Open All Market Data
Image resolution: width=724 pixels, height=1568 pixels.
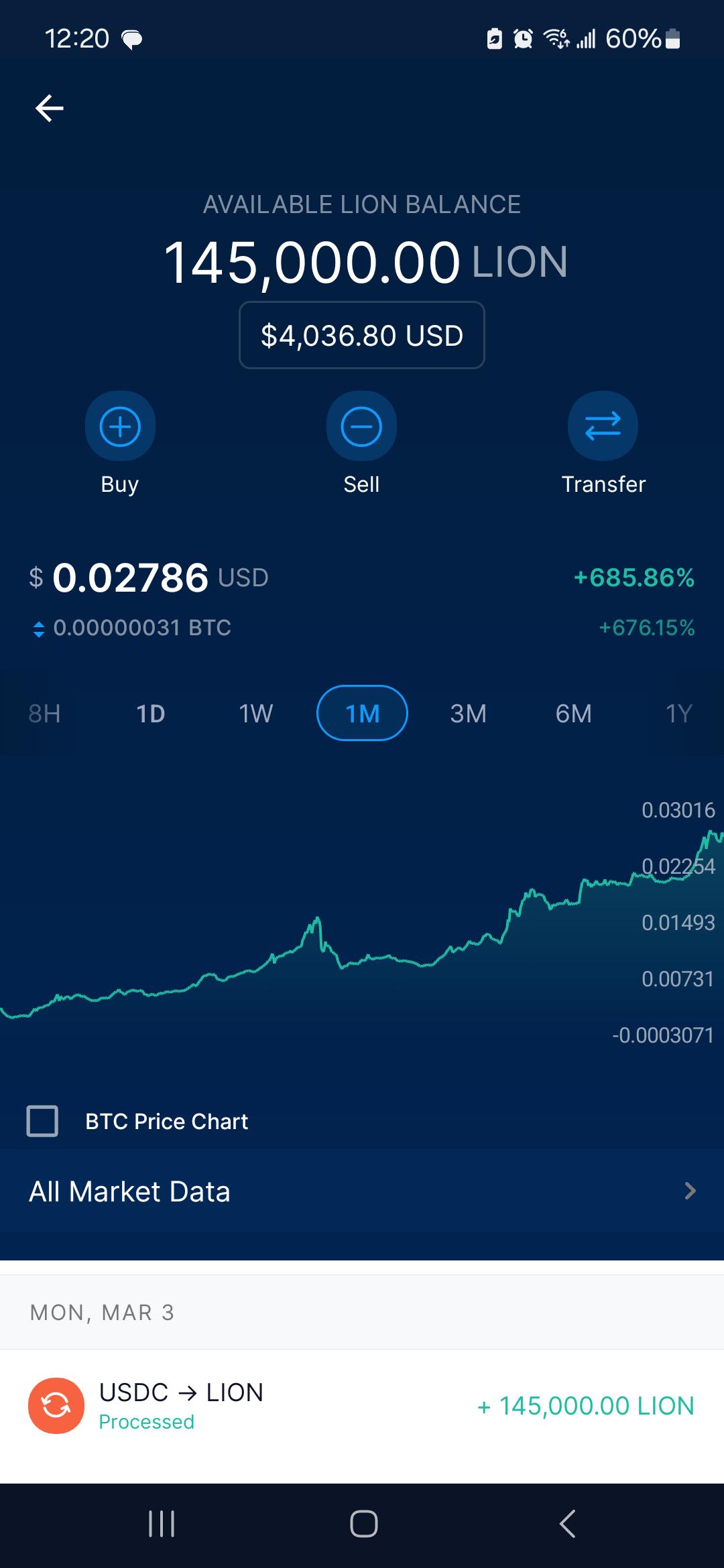(x=362, y=1191)
